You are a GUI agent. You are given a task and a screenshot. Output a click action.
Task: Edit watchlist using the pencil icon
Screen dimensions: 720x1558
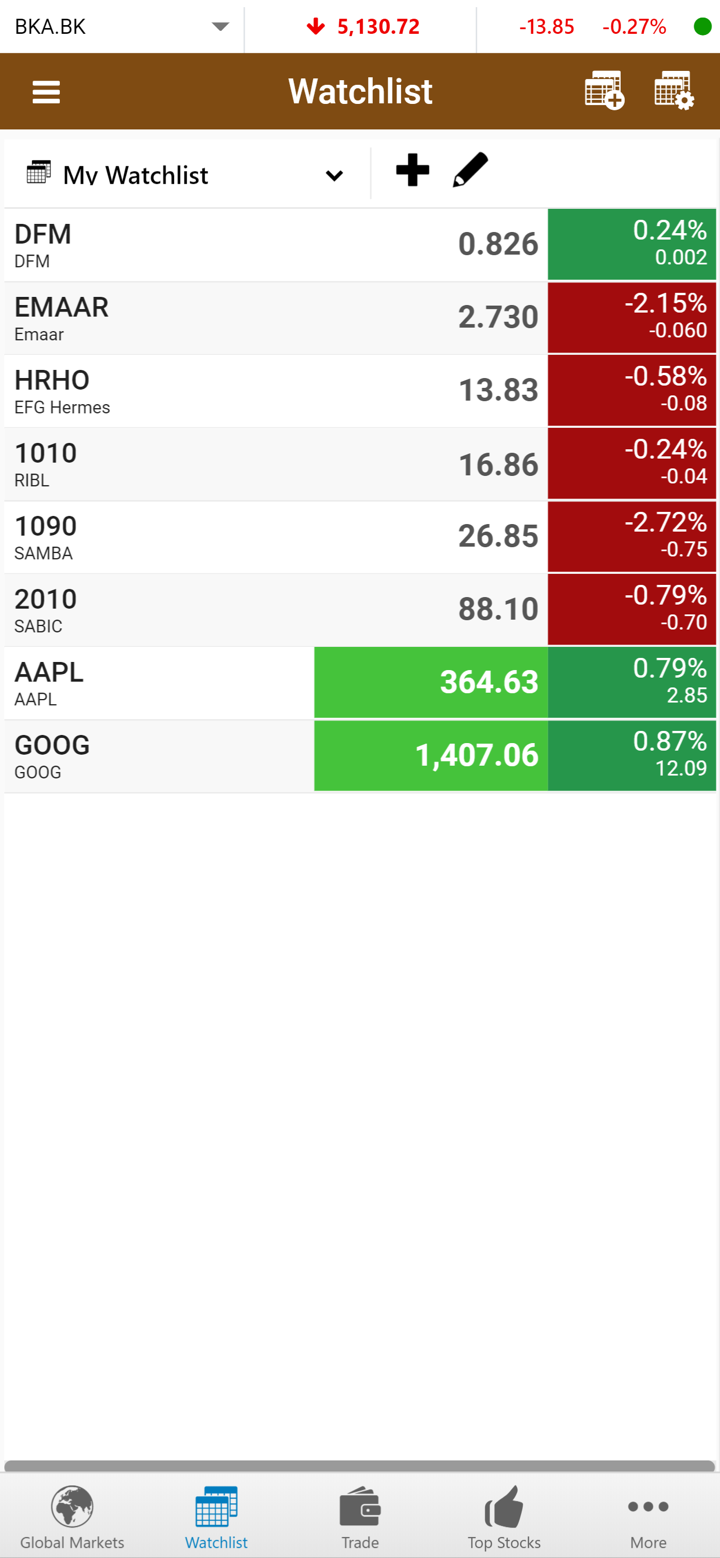tap(470, 171)
